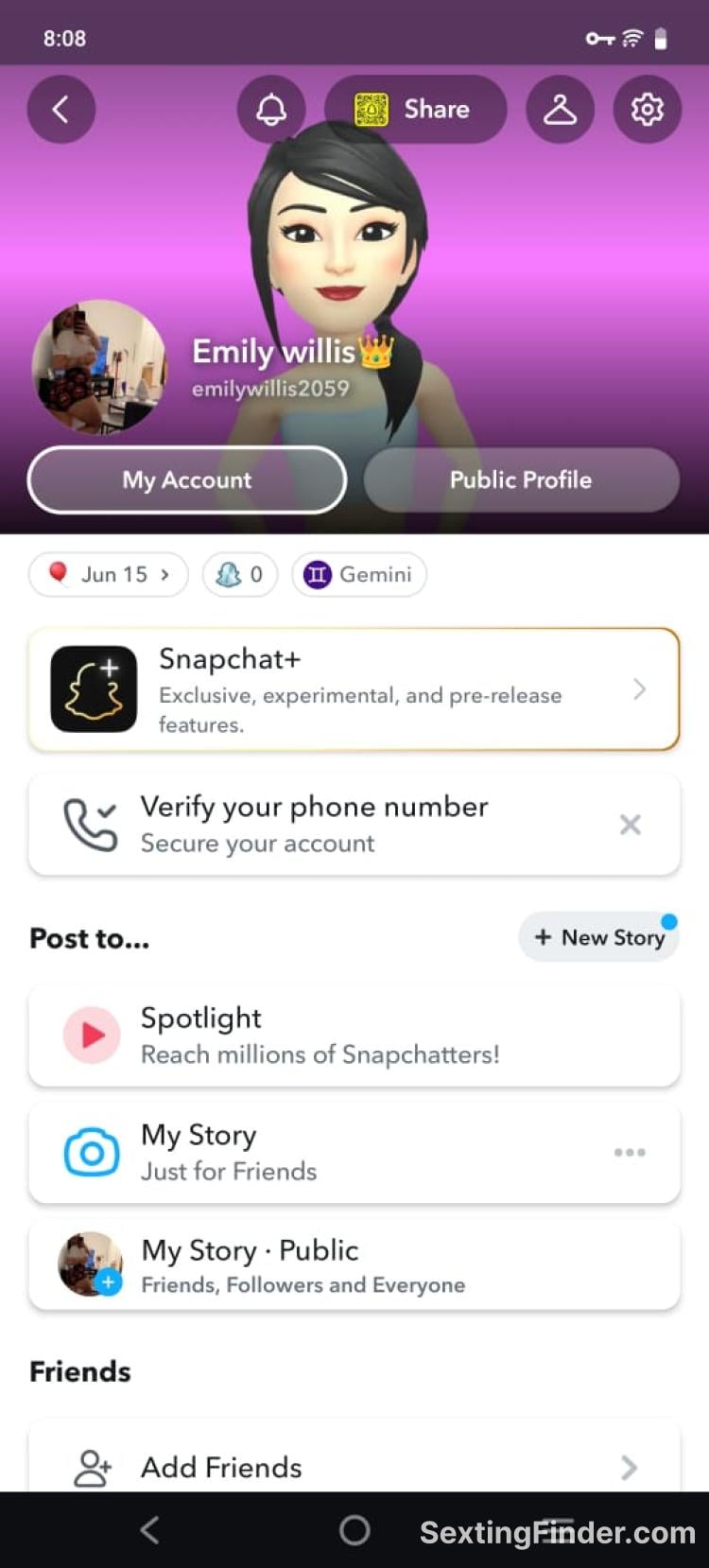Image resolution: width=709 pixels, height=1568 pixels.
Task: Tap the system home button
Action: [354, 1530]
